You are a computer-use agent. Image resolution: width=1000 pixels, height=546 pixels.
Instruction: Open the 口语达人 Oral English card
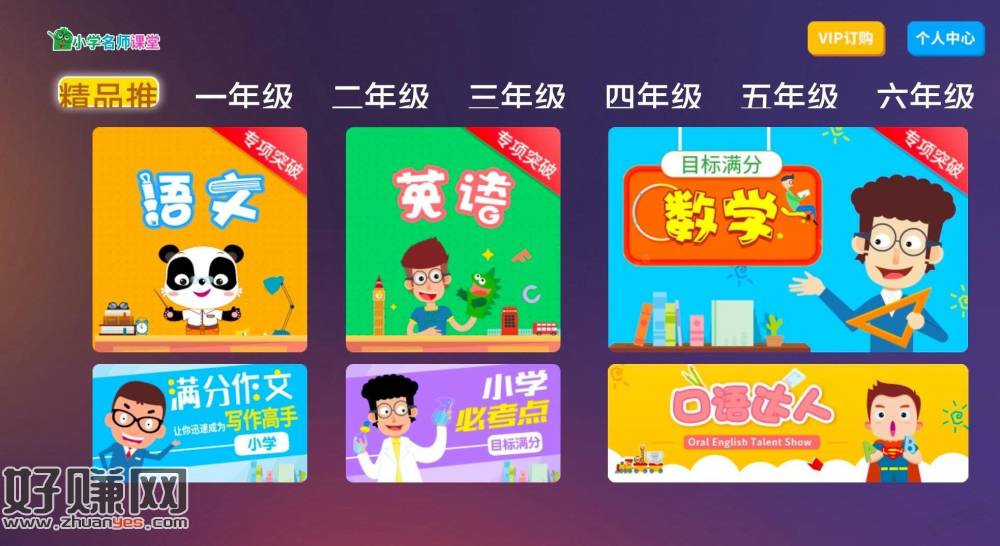coord(788,423)
